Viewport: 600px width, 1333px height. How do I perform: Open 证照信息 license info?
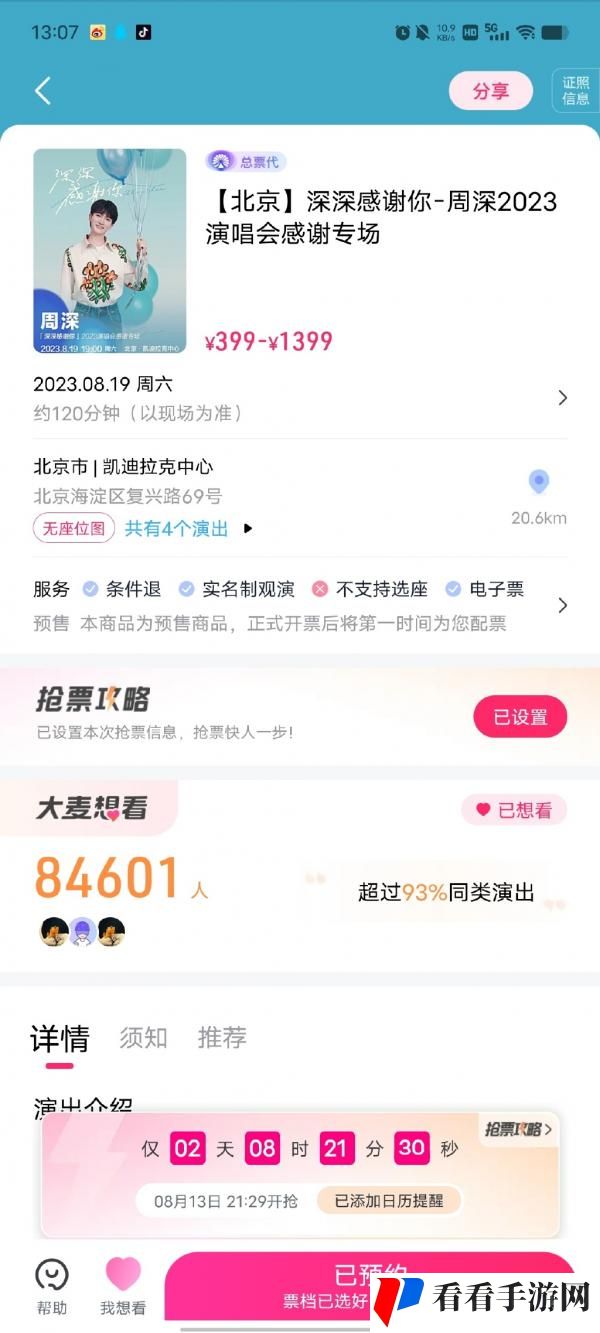click(576, 91)
